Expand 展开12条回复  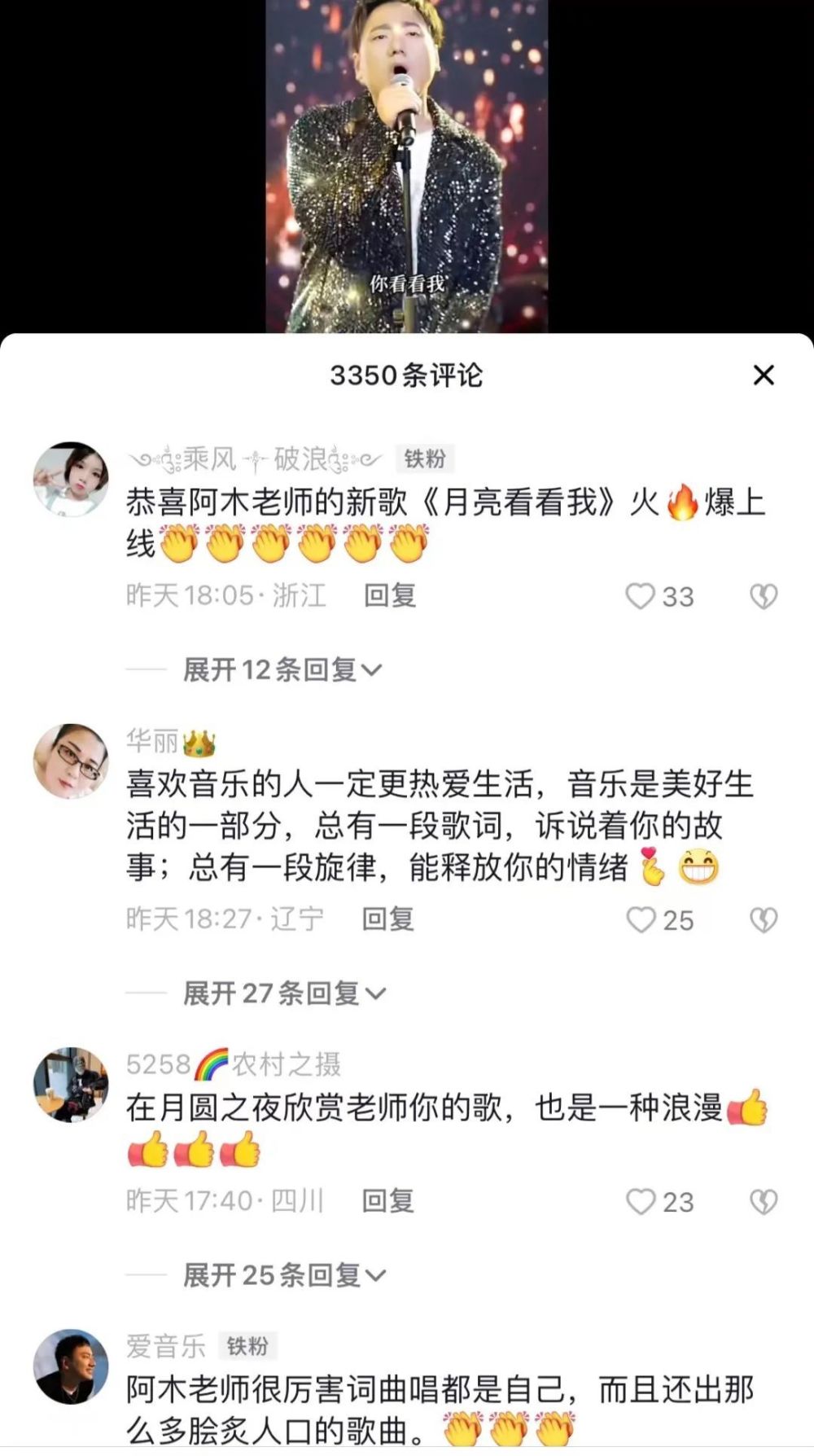click(282, 670)
